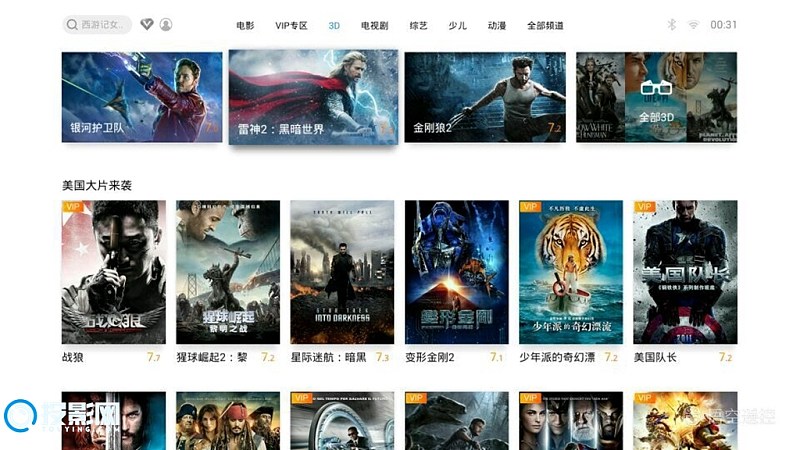Switch to the VIP专区 tab

[291, 25]
